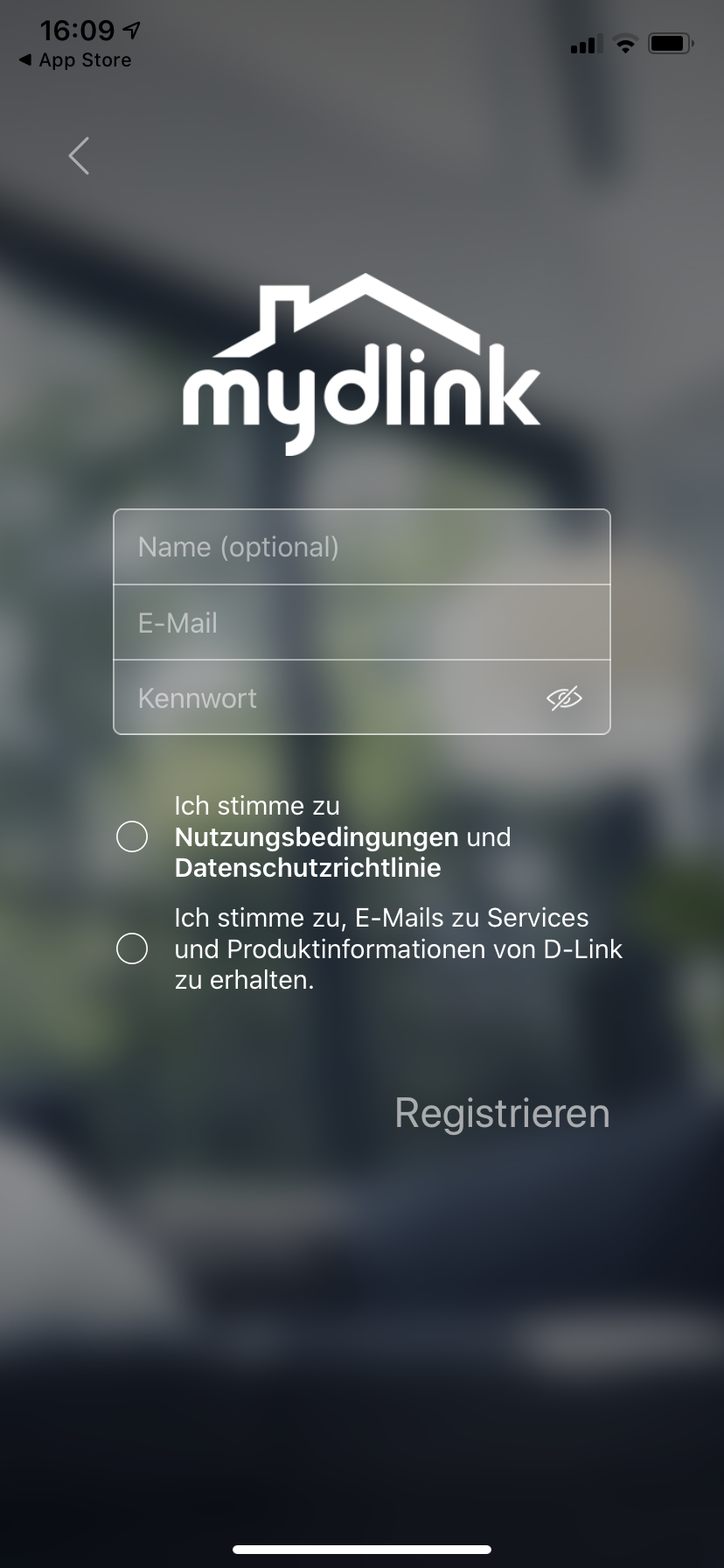This screenshot has width=724, height=1568.
Task: Tap the 16:09 clock display
Action: (x=77, y=29)
